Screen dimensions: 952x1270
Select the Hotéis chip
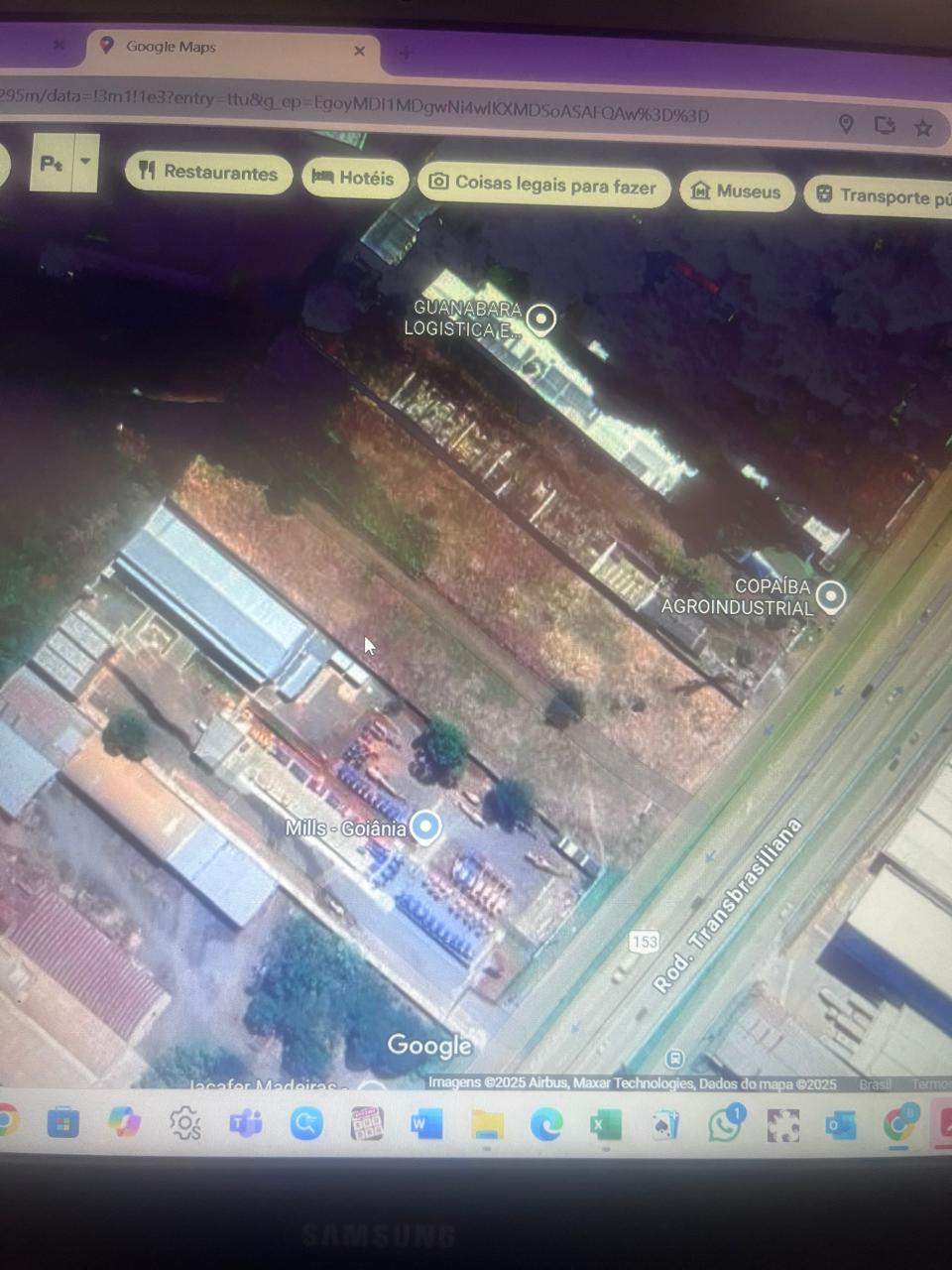(x=354, y=179)
